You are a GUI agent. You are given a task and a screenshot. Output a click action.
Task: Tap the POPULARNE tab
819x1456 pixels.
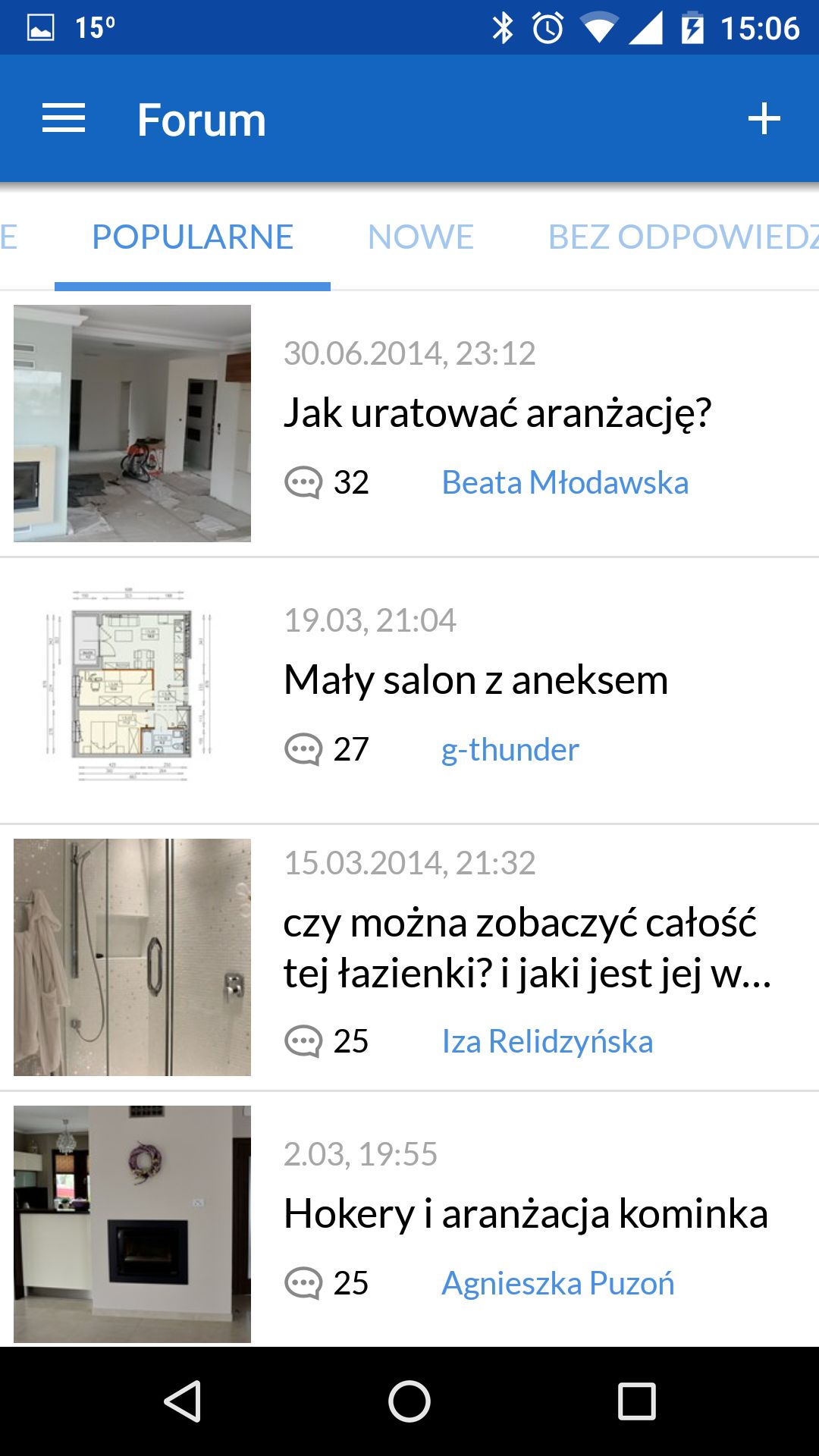coord(193,237)
